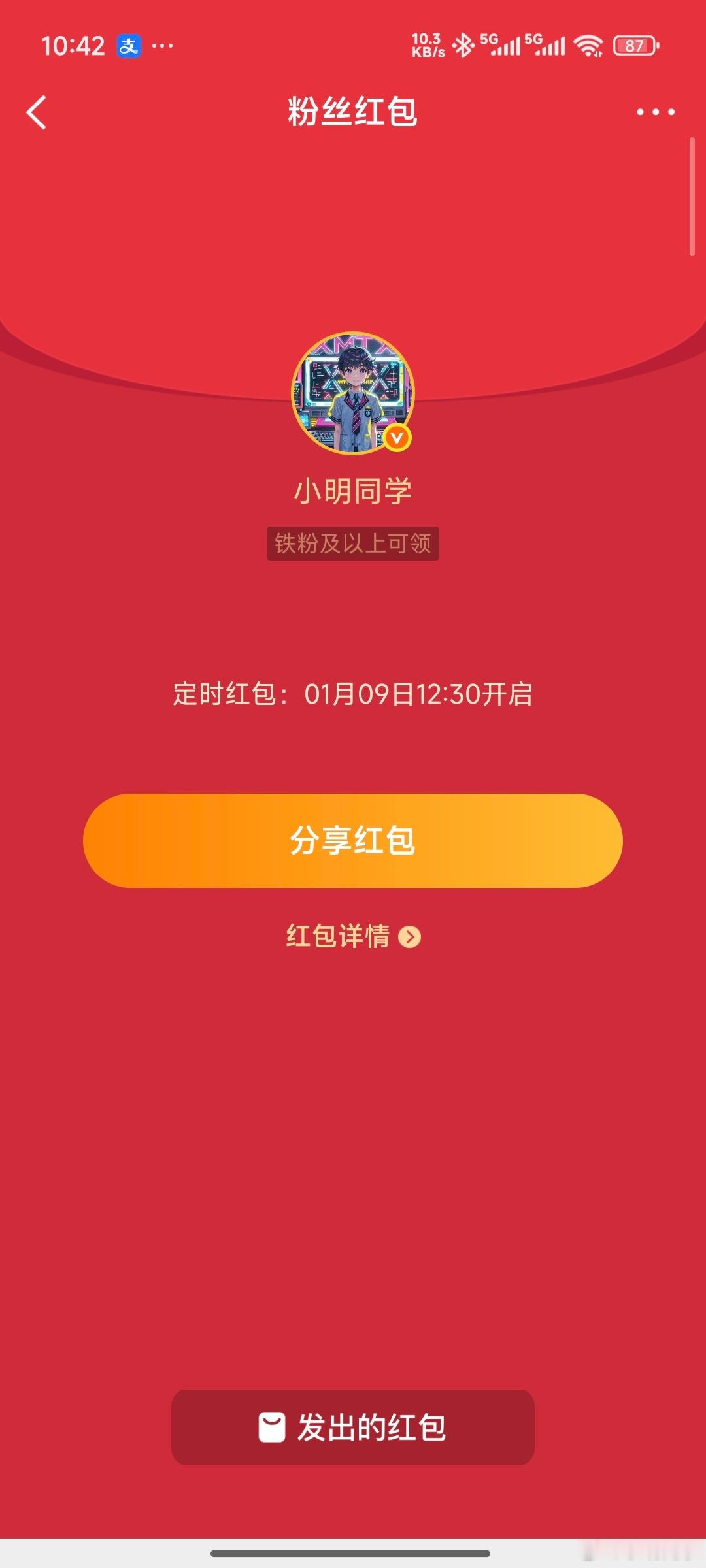This screenshot has height=1568, width=706.
Task: Tap the clock showing 10:42
Action: coord(74,44)
